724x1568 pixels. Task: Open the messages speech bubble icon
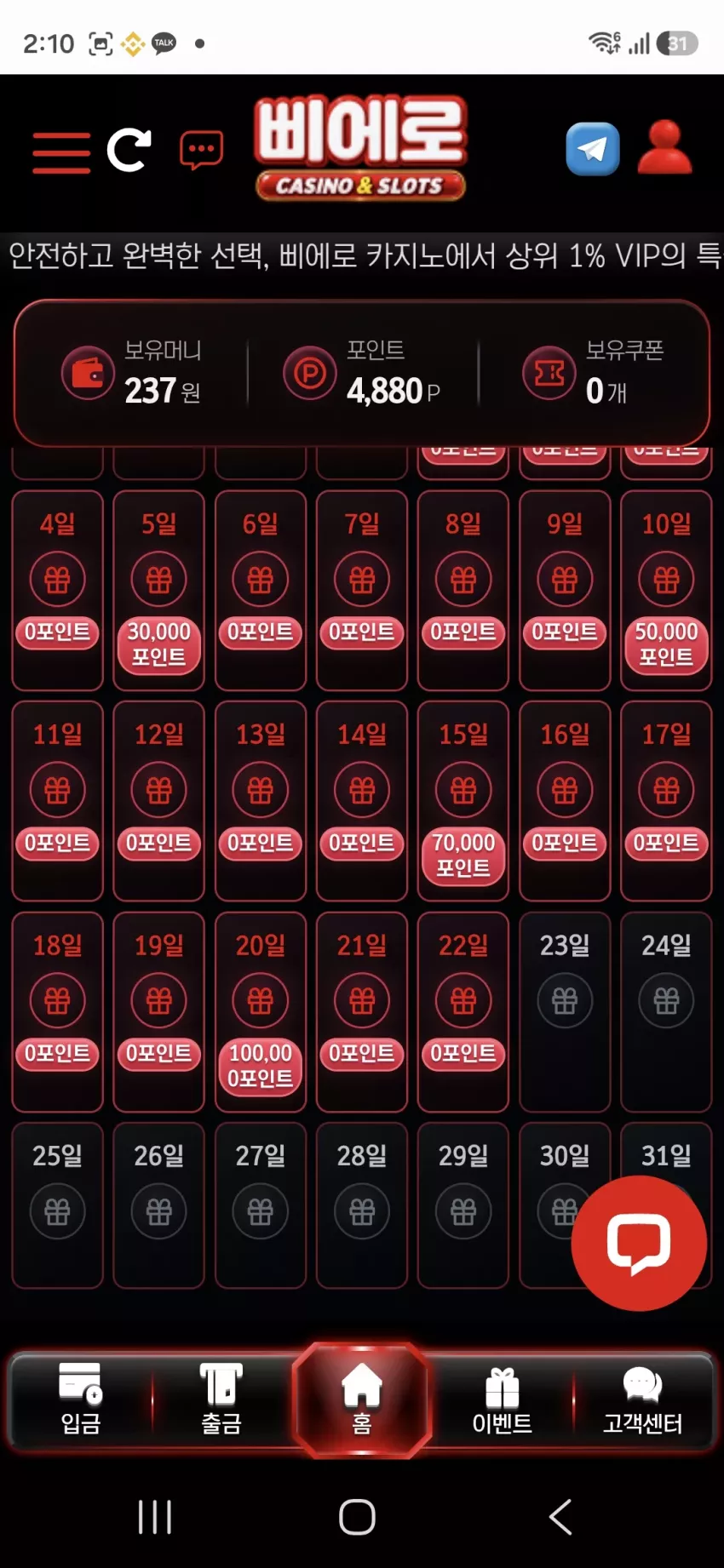pyautogui.click(x=201, y=151)
